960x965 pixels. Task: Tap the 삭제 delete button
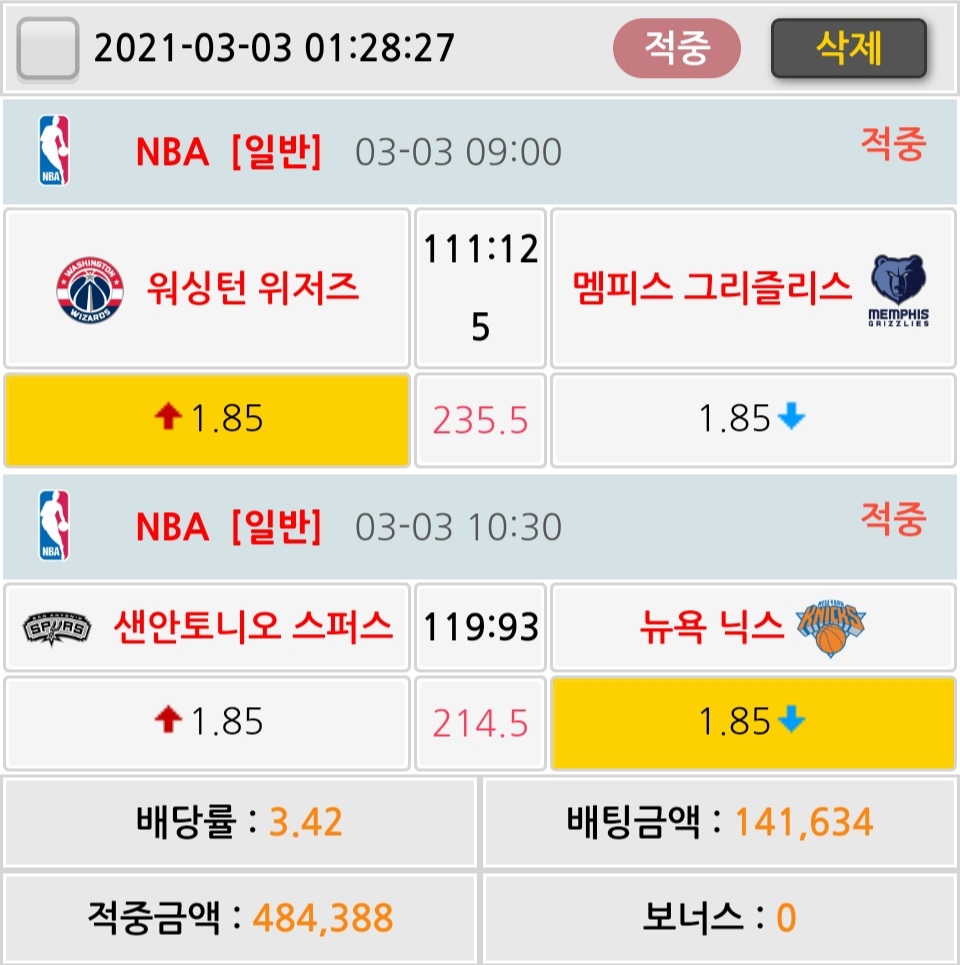848,48
